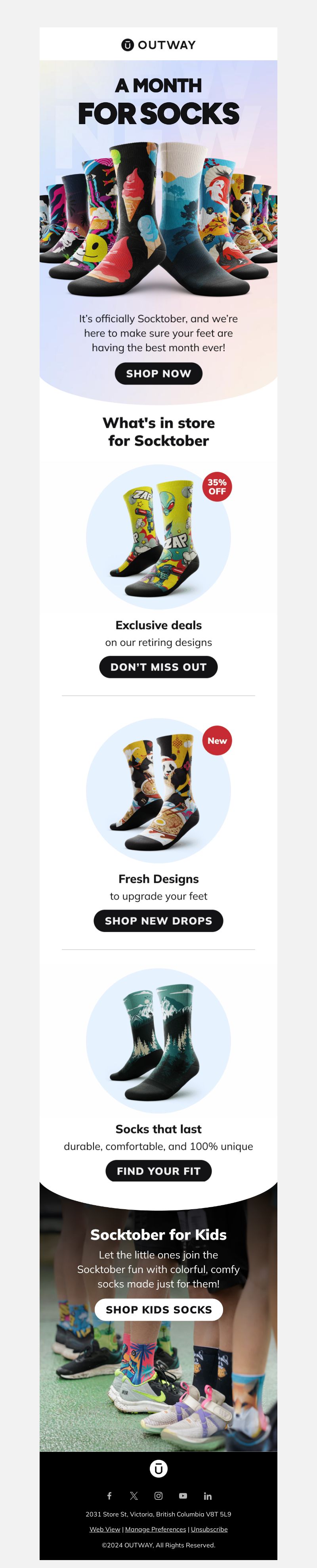Open the DON'T MISS OUT deals button
The height and width of the screenshot is (1568, 317).
pos(158,666)
